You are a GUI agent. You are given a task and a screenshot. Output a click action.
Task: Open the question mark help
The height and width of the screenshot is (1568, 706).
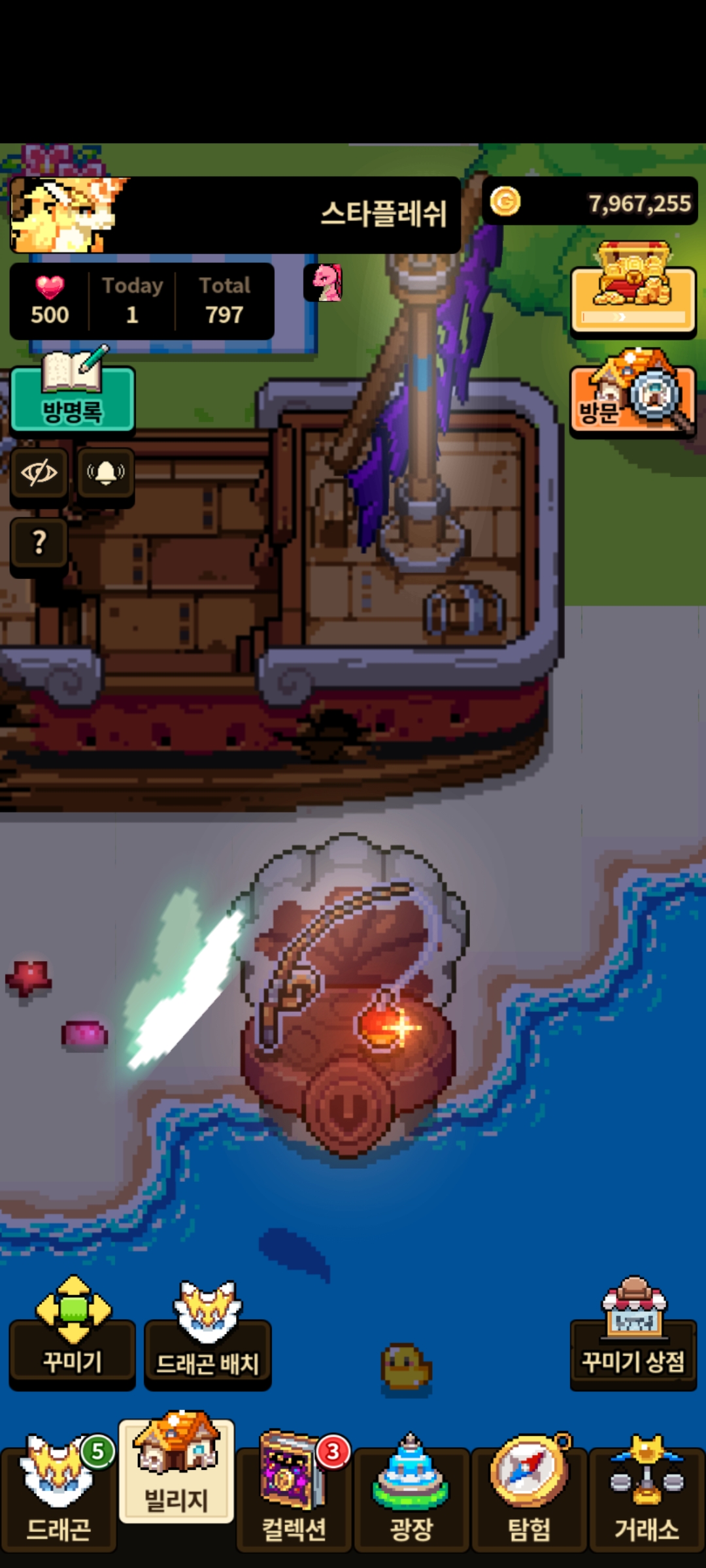coord(39,543)
